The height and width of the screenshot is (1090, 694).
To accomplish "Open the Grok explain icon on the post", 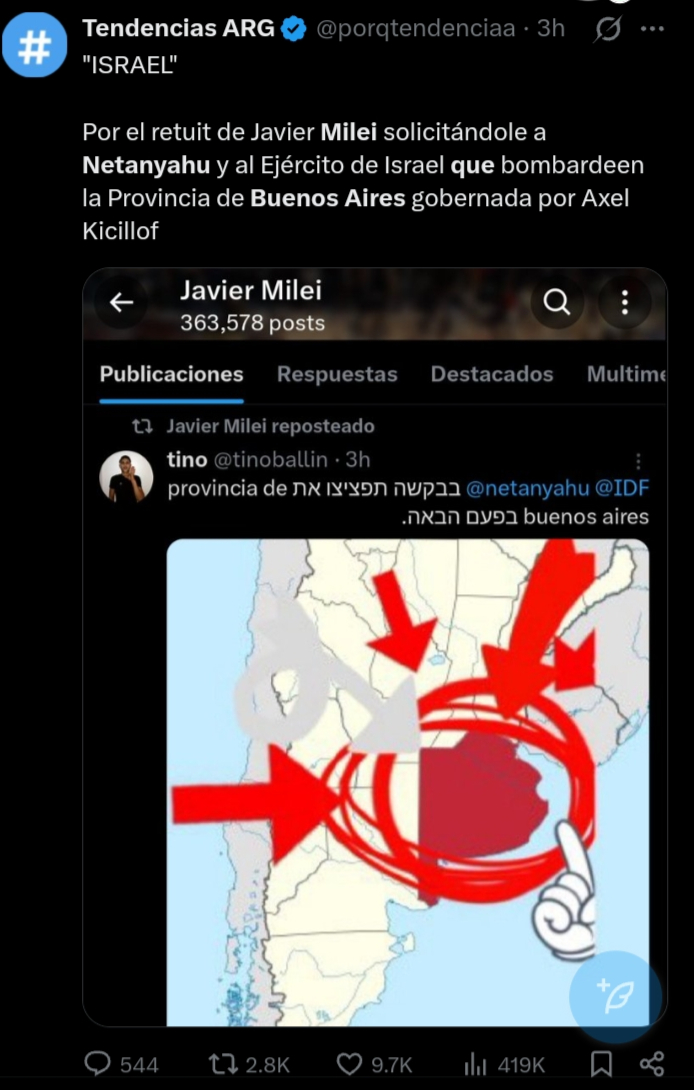I will (x=607, y=30).
